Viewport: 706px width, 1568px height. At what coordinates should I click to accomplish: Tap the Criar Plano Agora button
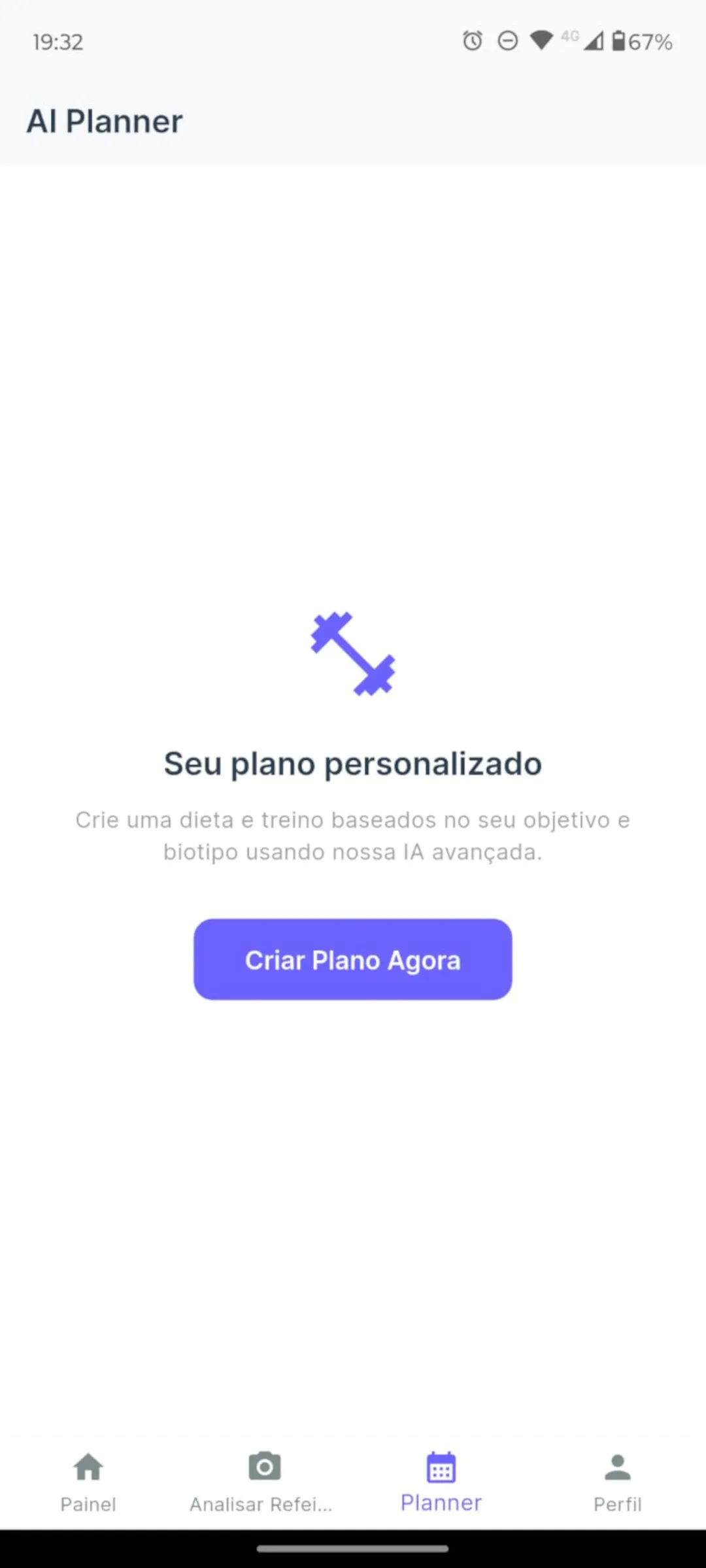click(x=352, y=959)
